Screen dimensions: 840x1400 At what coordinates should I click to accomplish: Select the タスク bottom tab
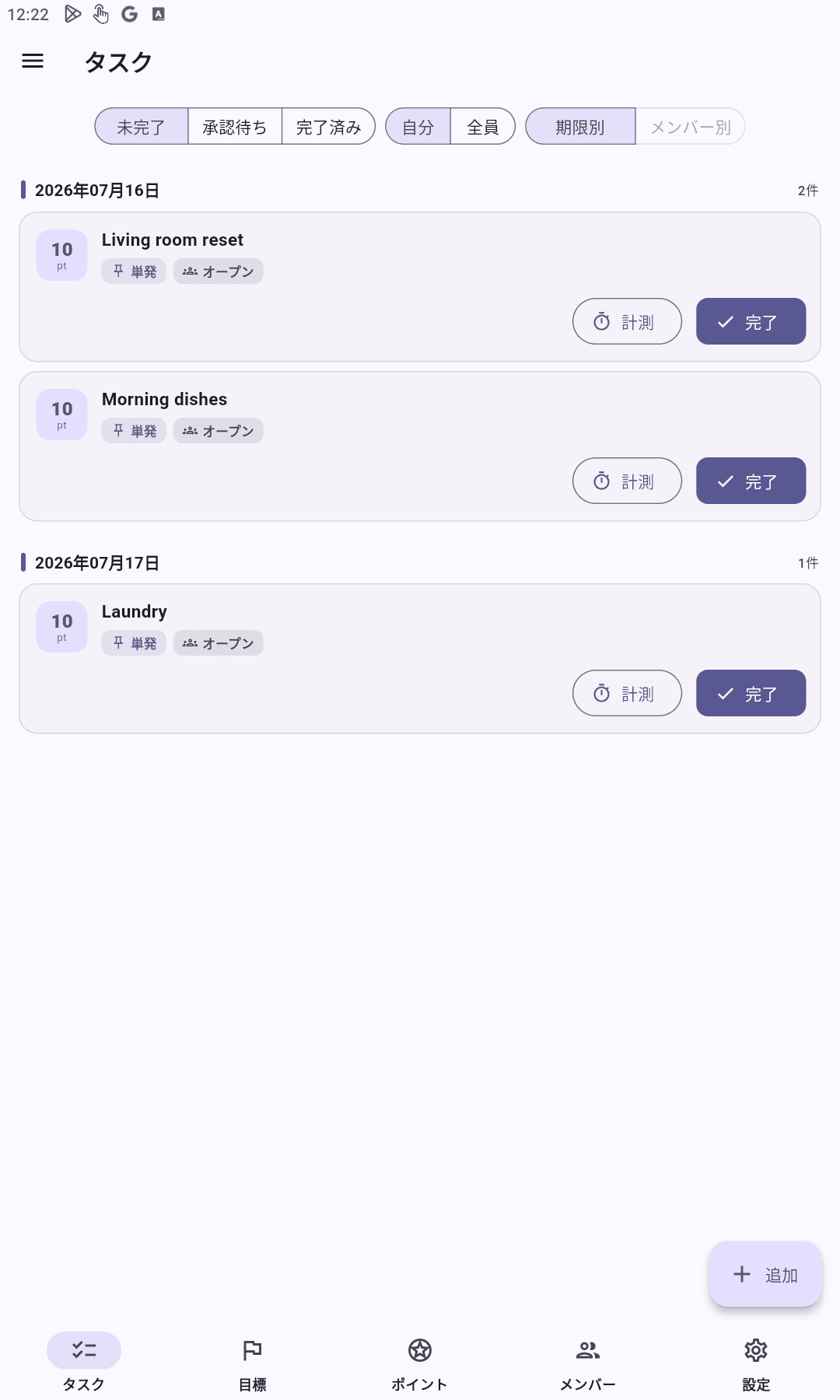84,1363
